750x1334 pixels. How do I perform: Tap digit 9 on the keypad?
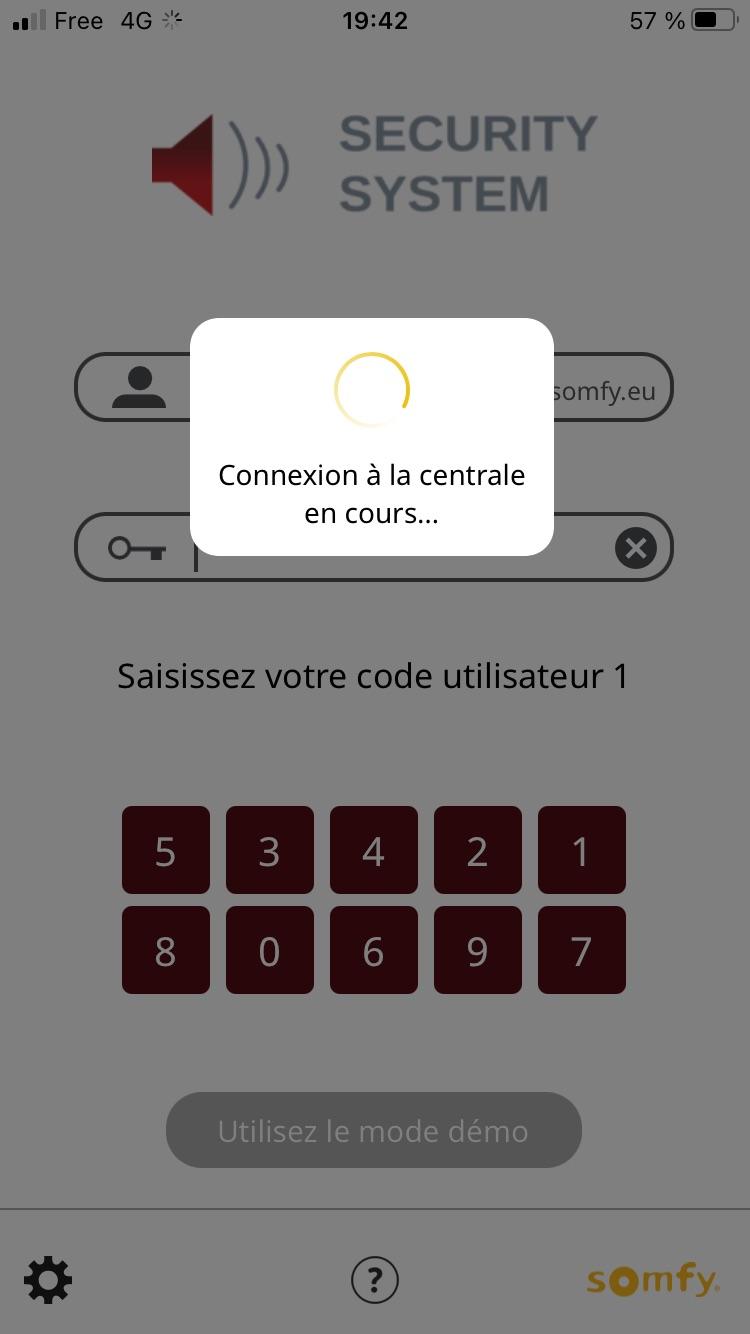click(x=478, y=950)
